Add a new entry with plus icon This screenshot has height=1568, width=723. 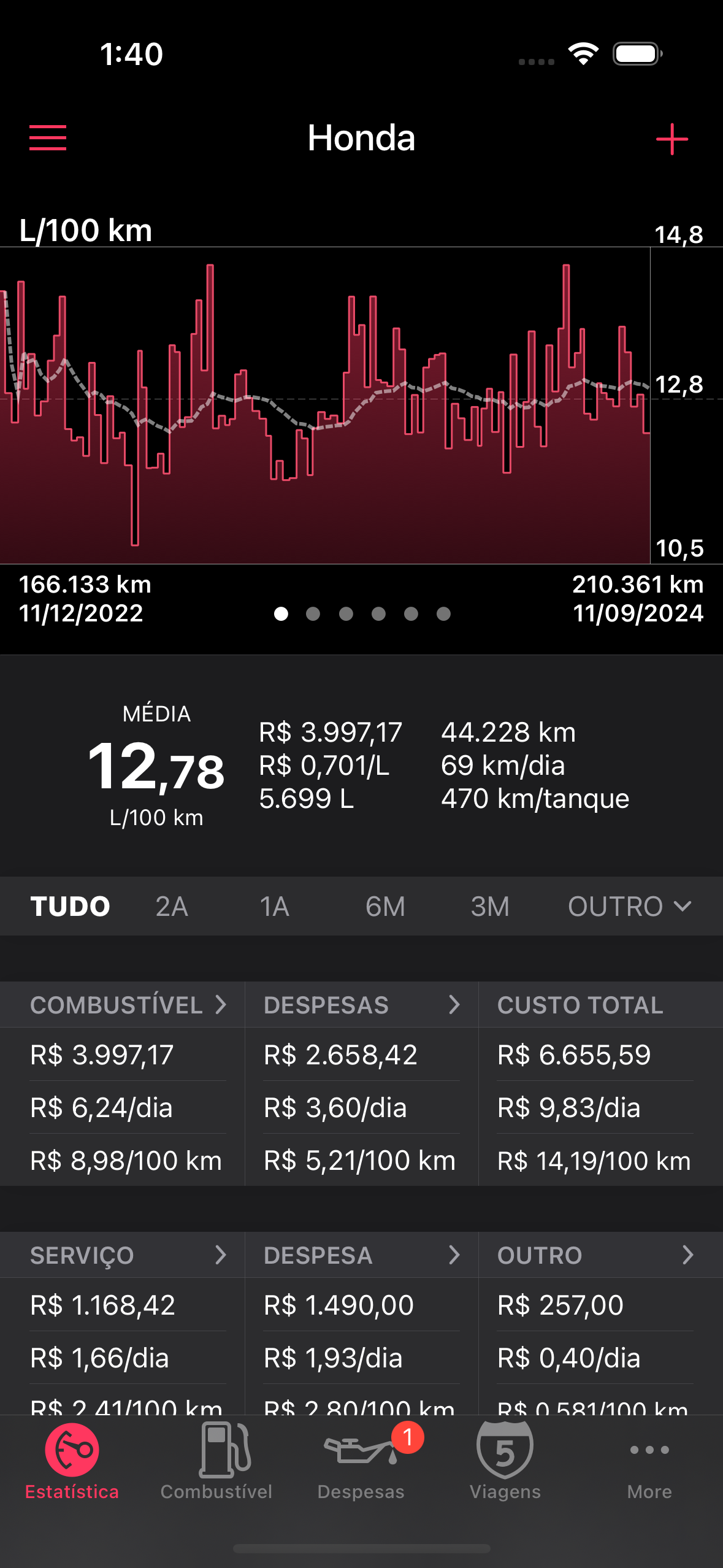point(672,139)
